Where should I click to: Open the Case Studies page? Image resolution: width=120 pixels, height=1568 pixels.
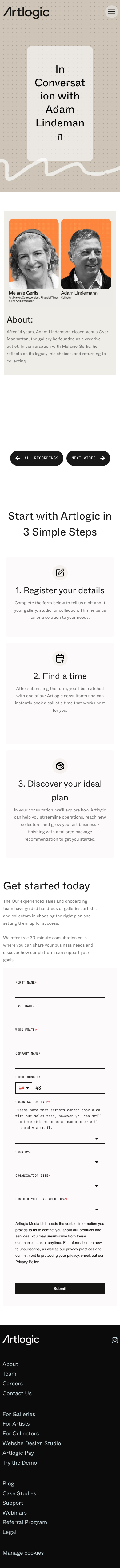click(x=19, y=1493)
